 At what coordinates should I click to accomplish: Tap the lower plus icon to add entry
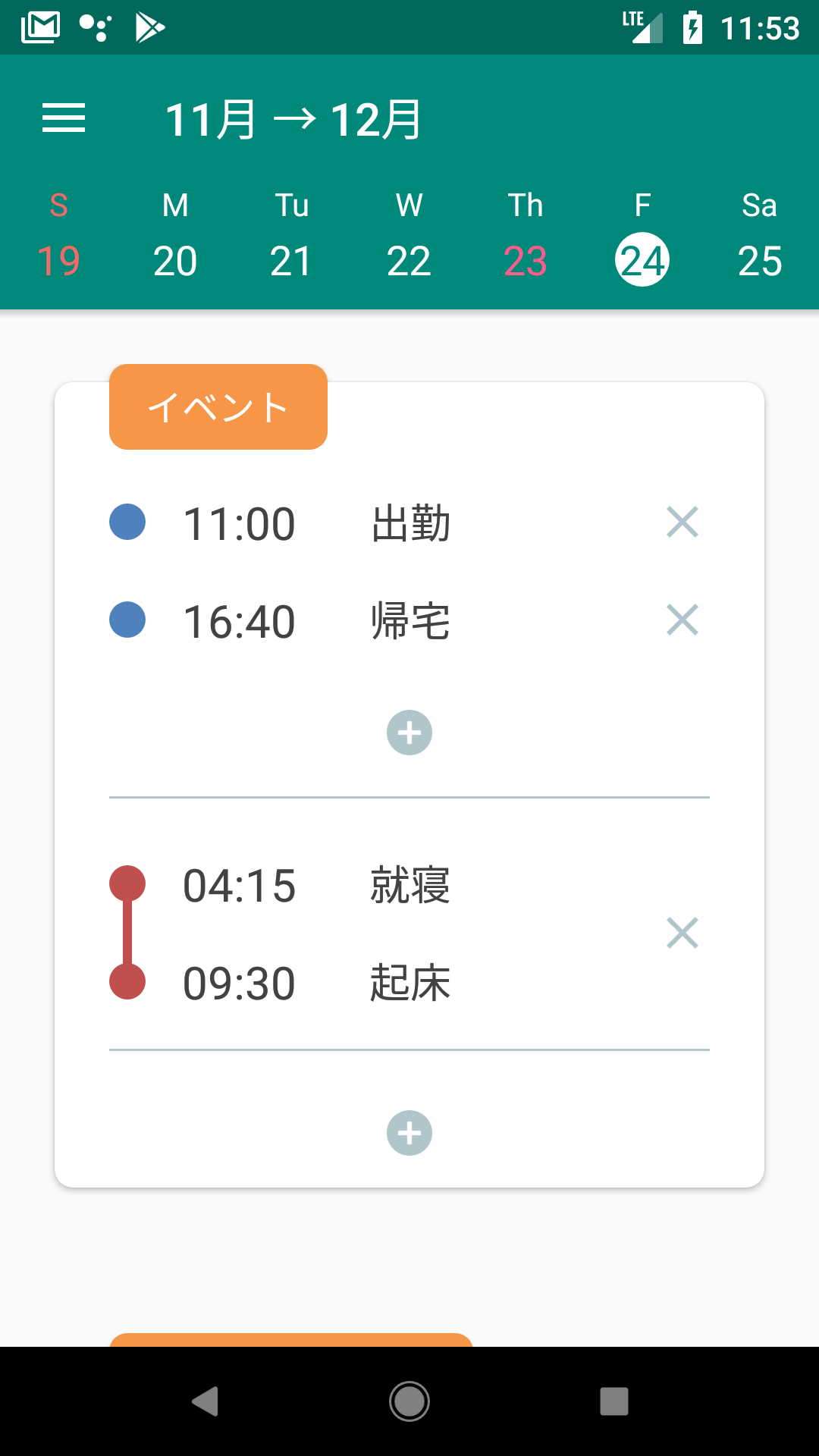tap(409, 1133)
